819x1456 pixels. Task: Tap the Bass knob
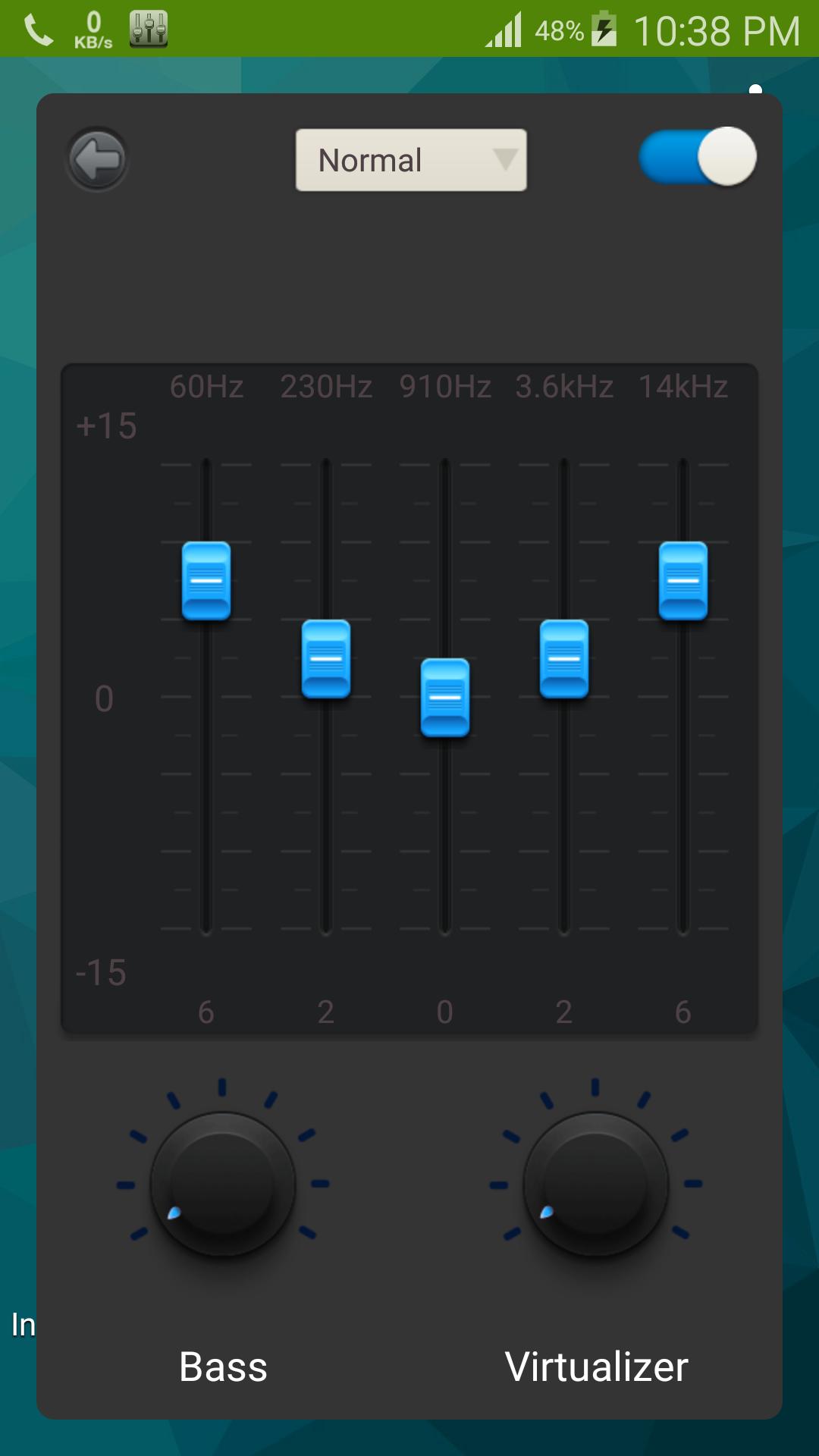[x=222, y=1184]
